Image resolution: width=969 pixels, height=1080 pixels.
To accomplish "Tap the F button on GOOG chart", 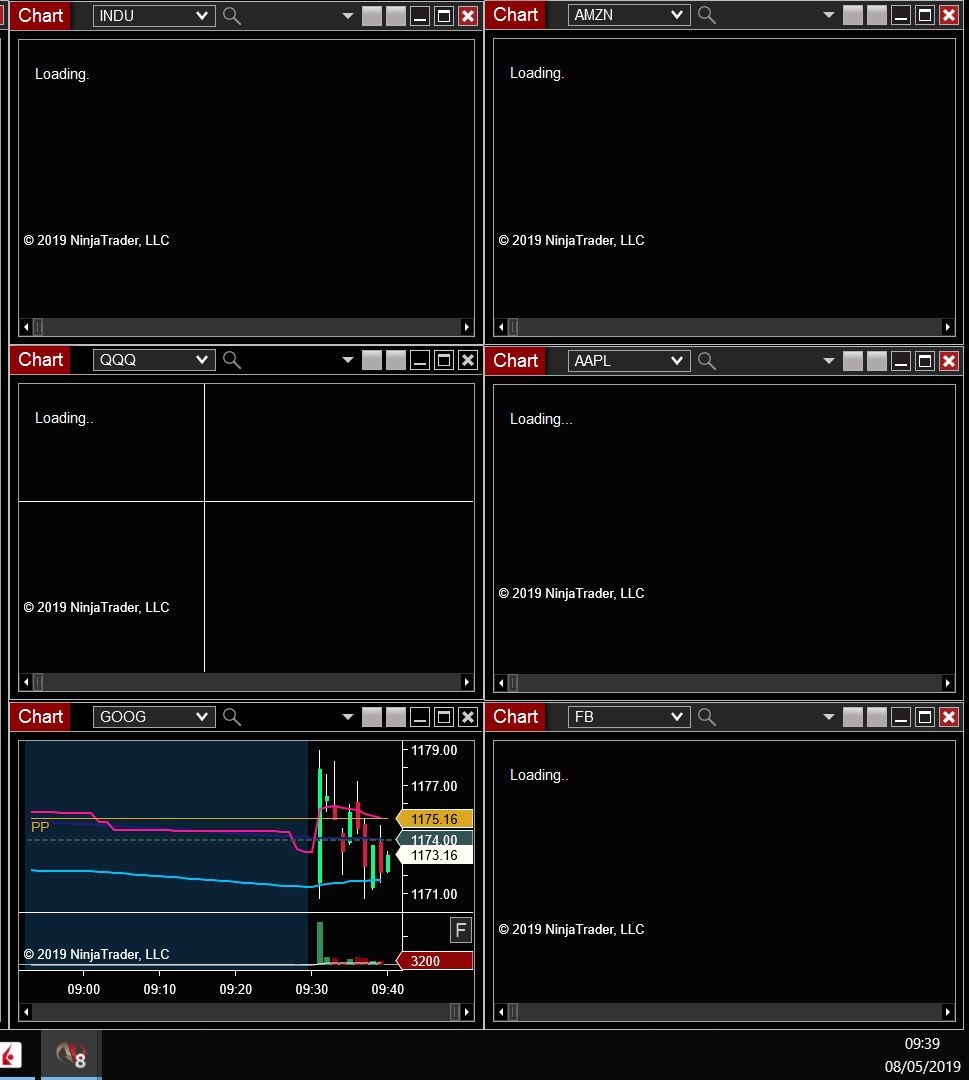I will pyautogui.click(x=460, y=931).
